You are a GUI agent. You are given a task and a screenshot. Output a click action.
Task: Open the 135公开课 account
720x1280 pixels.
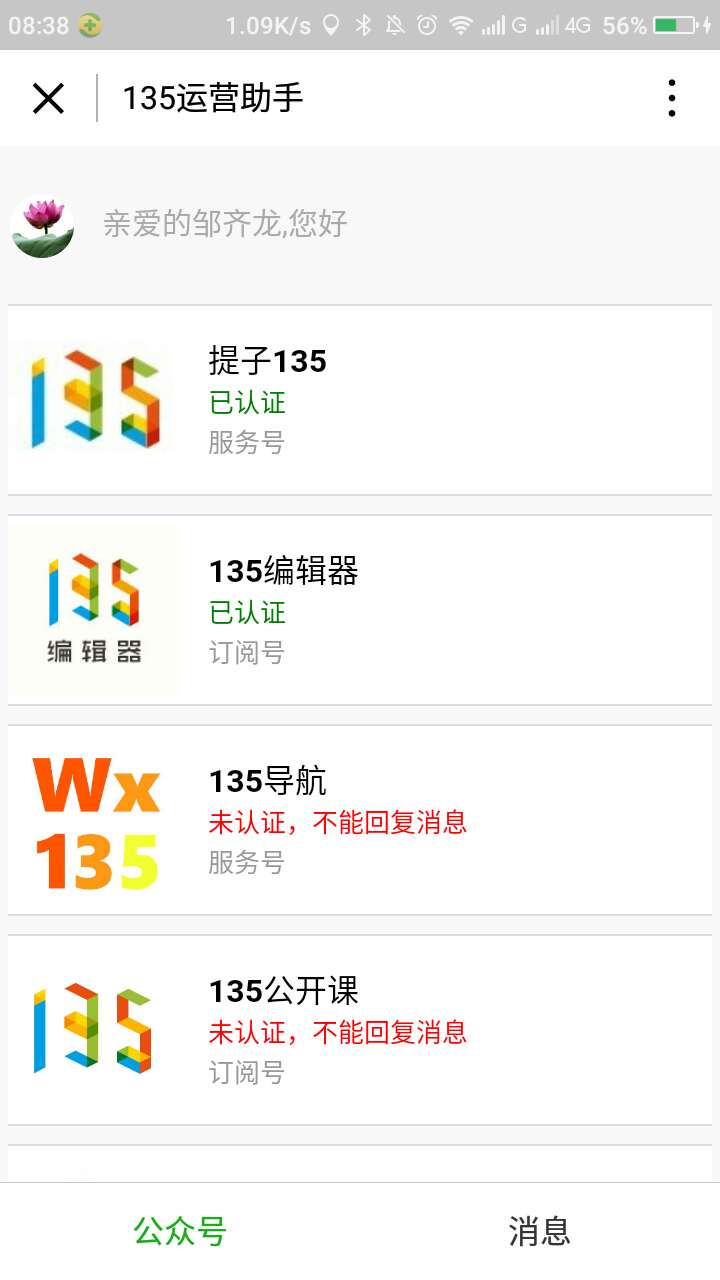(360, 1030)
